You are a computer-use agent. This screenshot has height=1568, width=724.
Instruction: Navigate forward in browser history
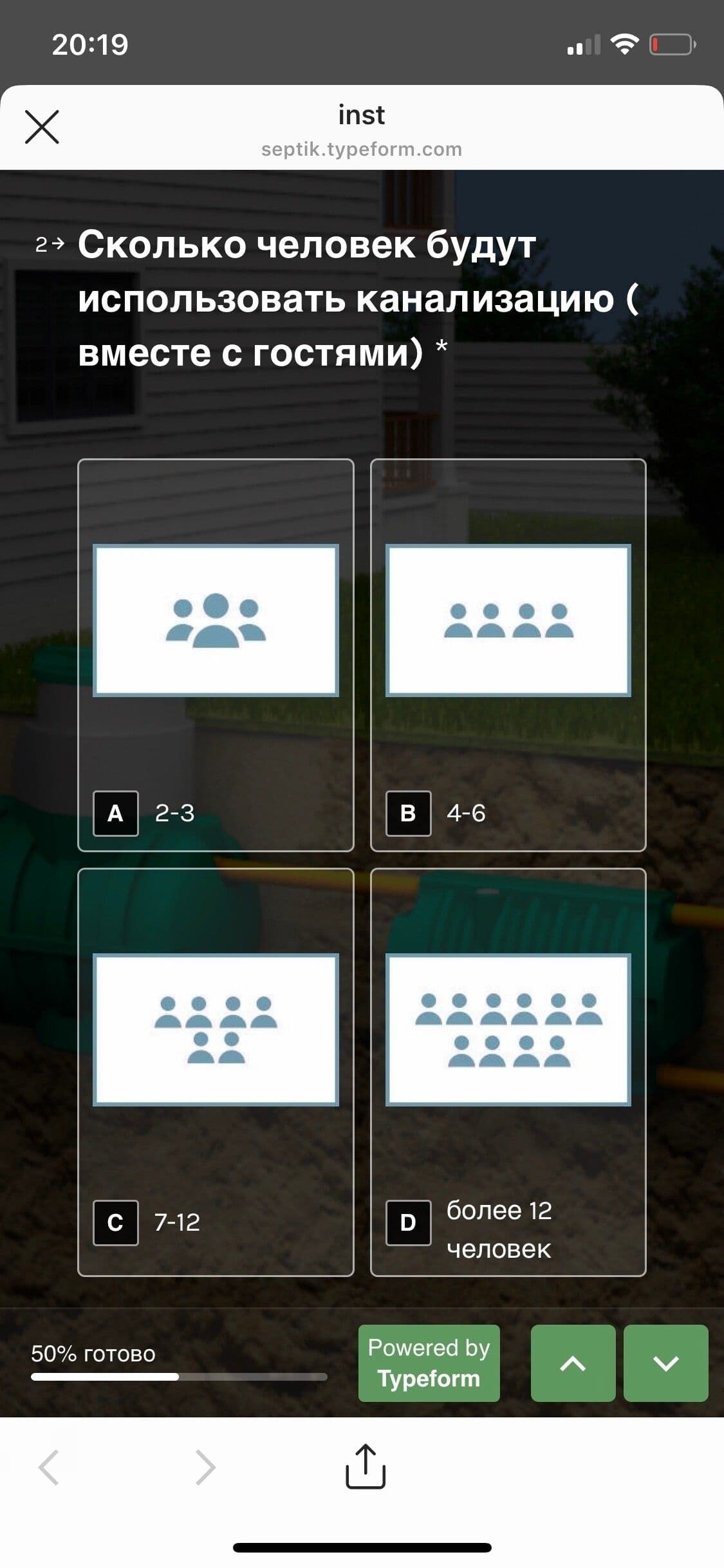coord(205,1467)
